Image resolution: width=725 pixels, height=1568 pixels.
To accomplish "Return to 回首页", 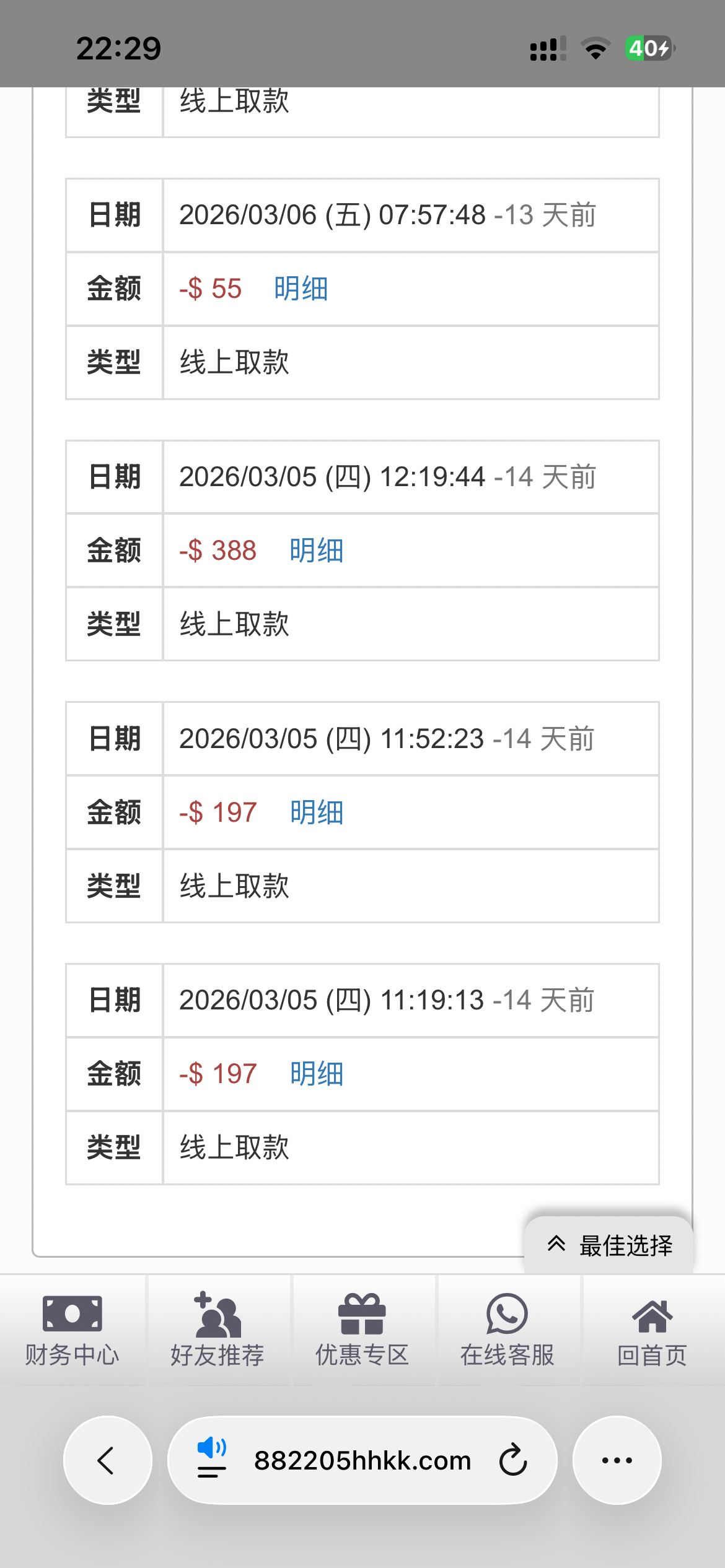I will 652,1330.
